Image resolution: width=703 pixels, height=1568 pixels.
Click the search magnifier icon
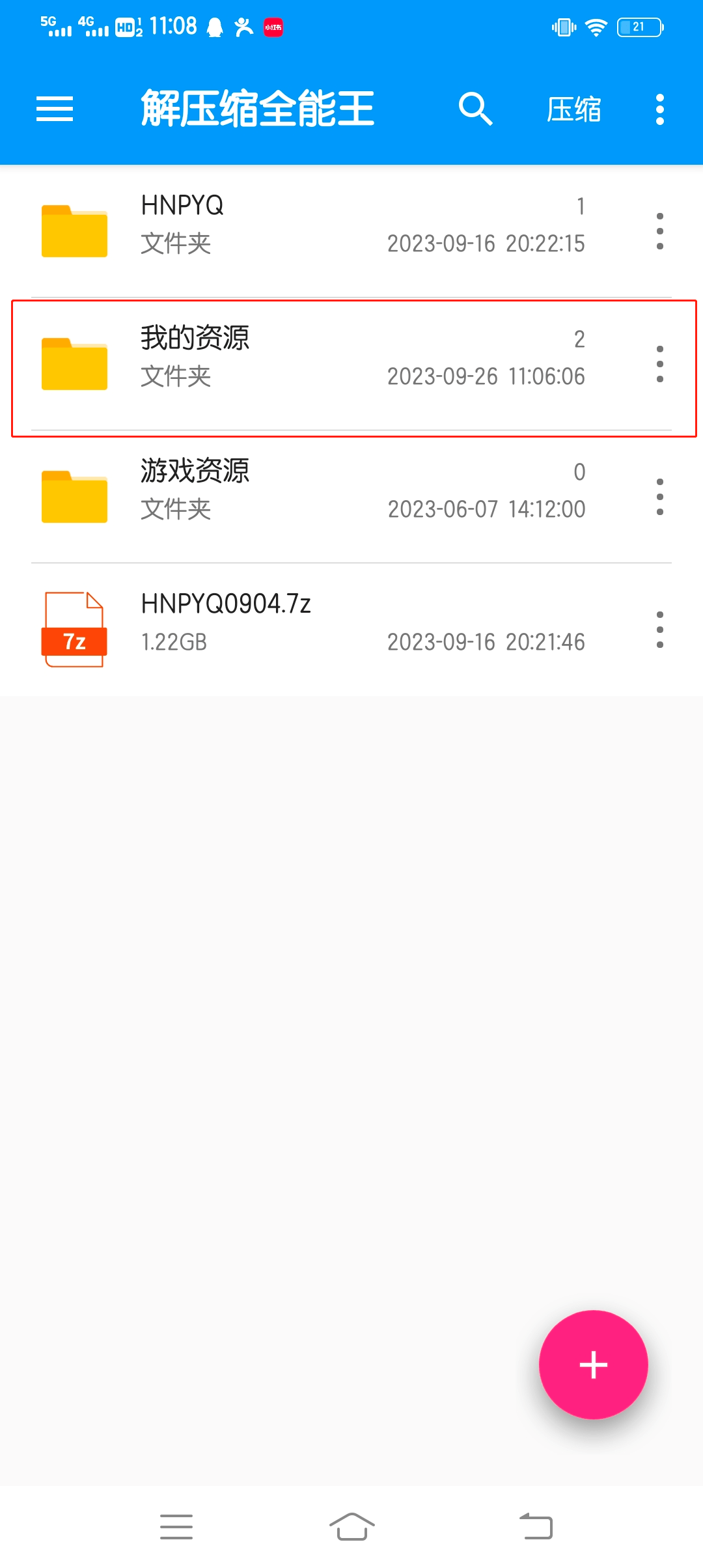(476, 109)
